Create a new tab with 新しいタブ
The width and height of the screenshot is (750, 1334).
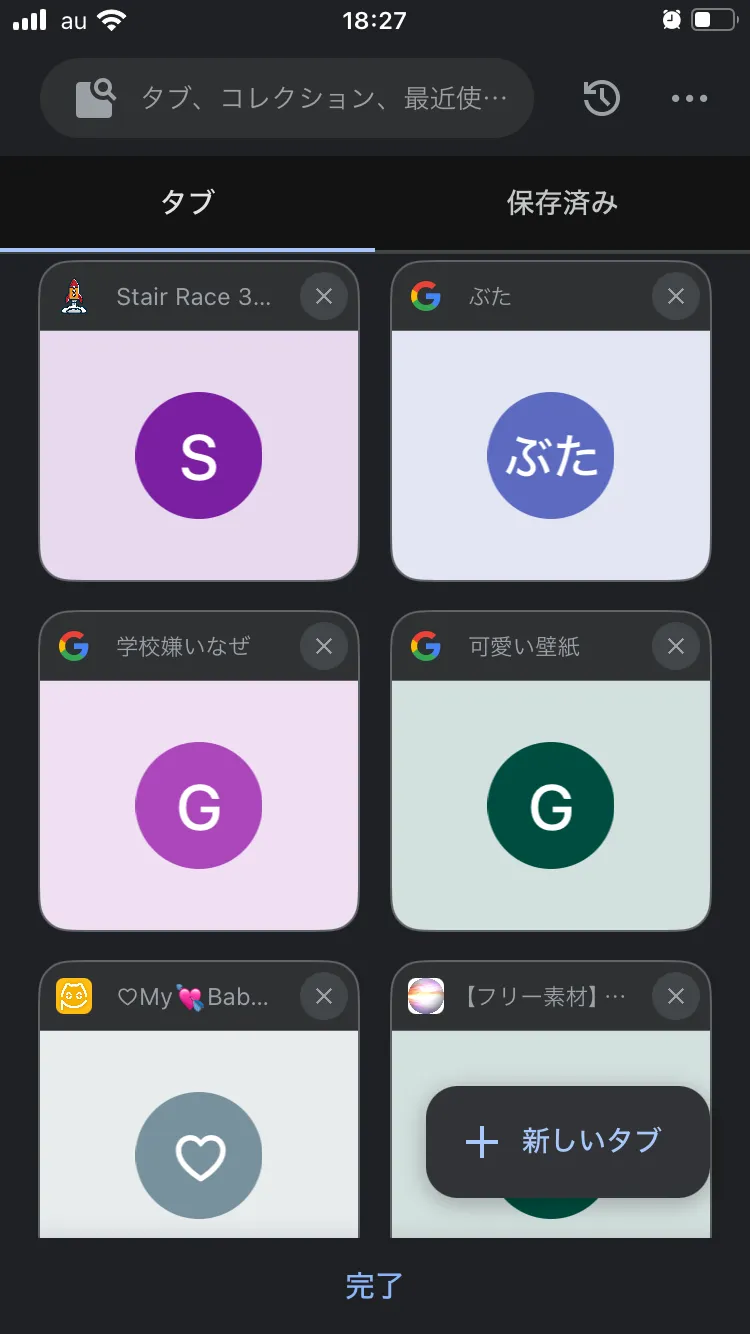click(x=567, y=1141)
